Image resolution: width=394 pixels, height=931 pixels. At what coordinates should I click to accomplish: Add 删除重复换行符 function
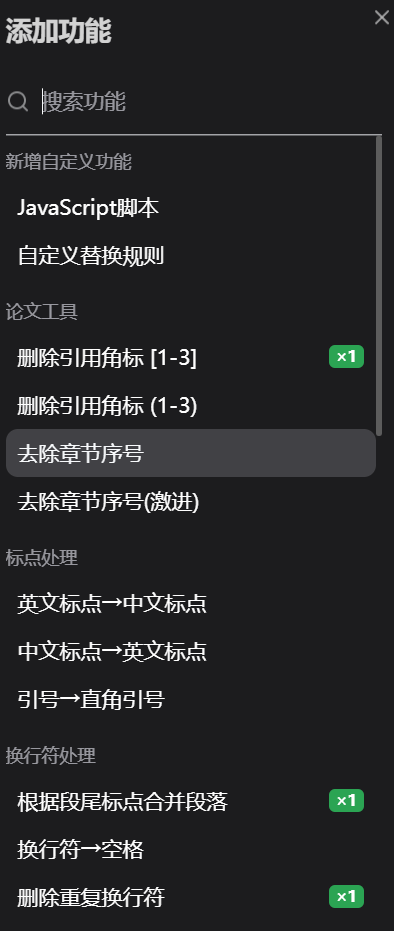pos(190,897)
